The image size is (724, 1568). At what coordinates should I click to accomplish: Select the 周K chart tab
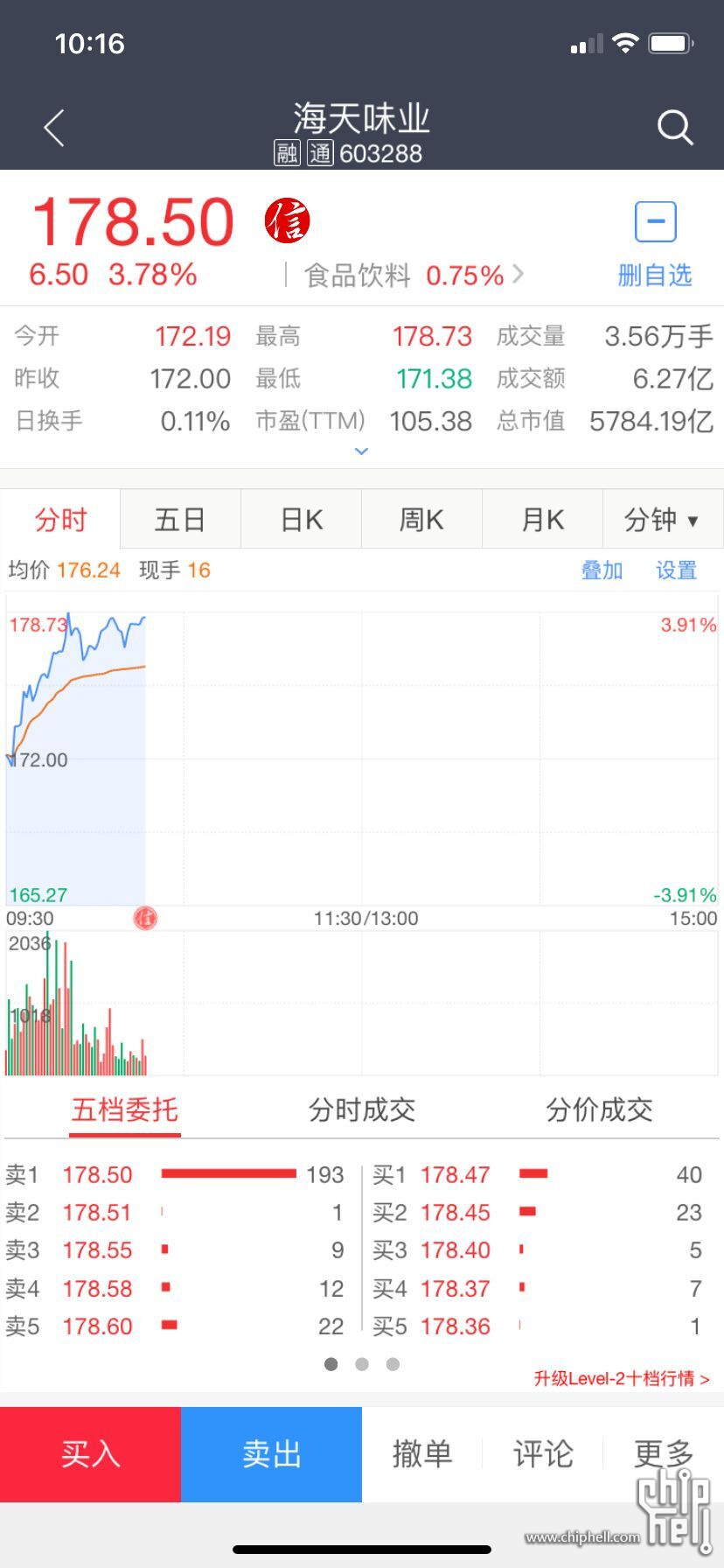click(421, 519)
